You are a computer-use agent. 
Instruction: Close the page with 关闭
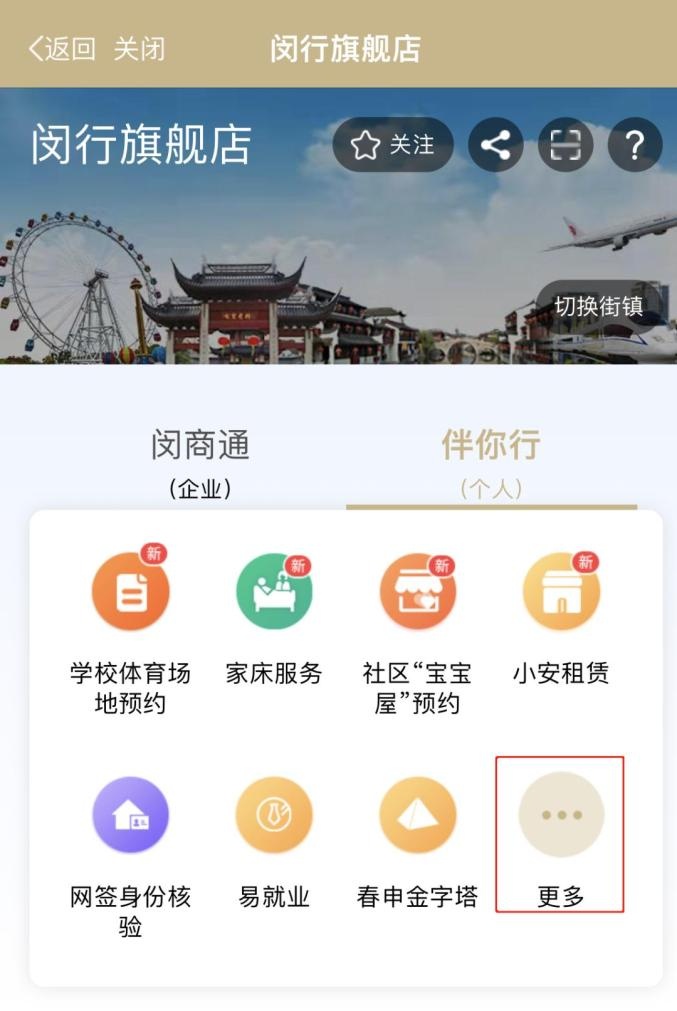pyautogui.click(x=139, y=49)
